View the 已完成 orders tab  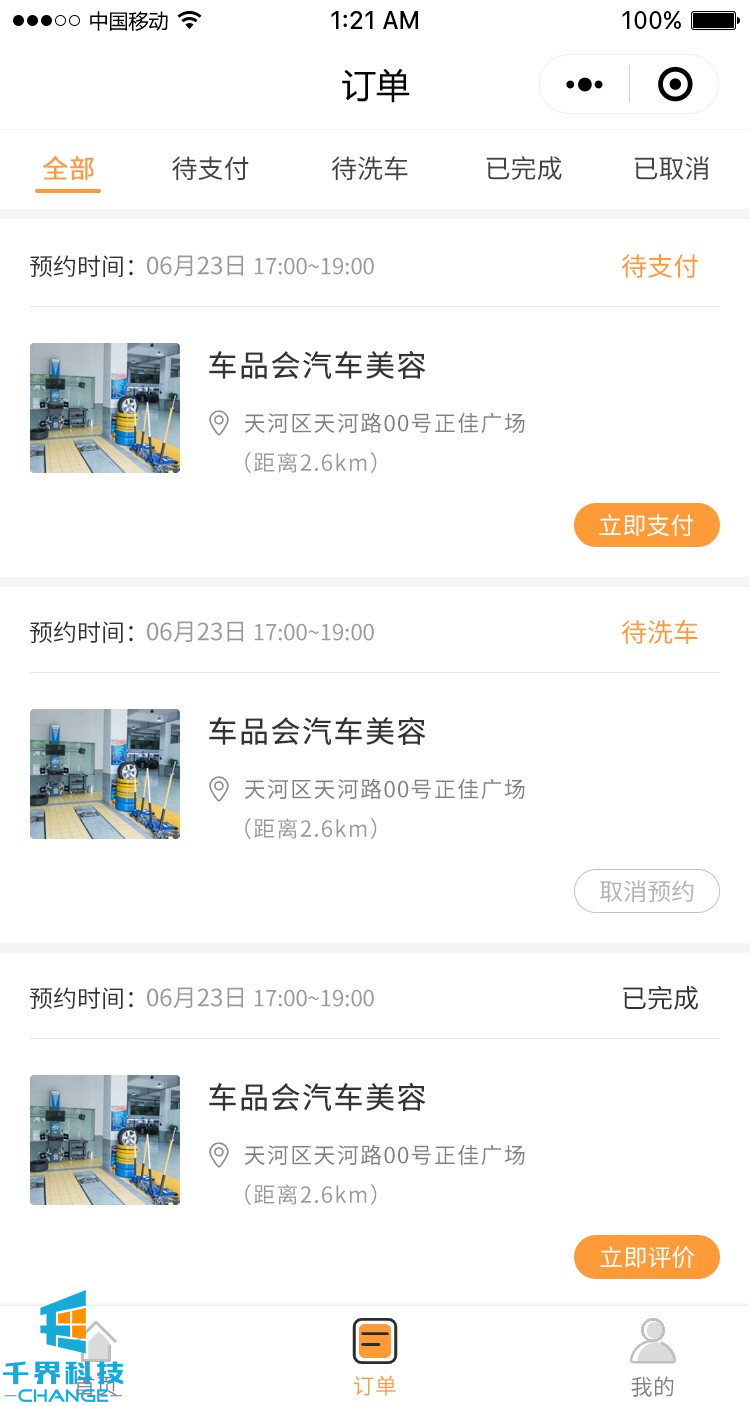[524, 169]
